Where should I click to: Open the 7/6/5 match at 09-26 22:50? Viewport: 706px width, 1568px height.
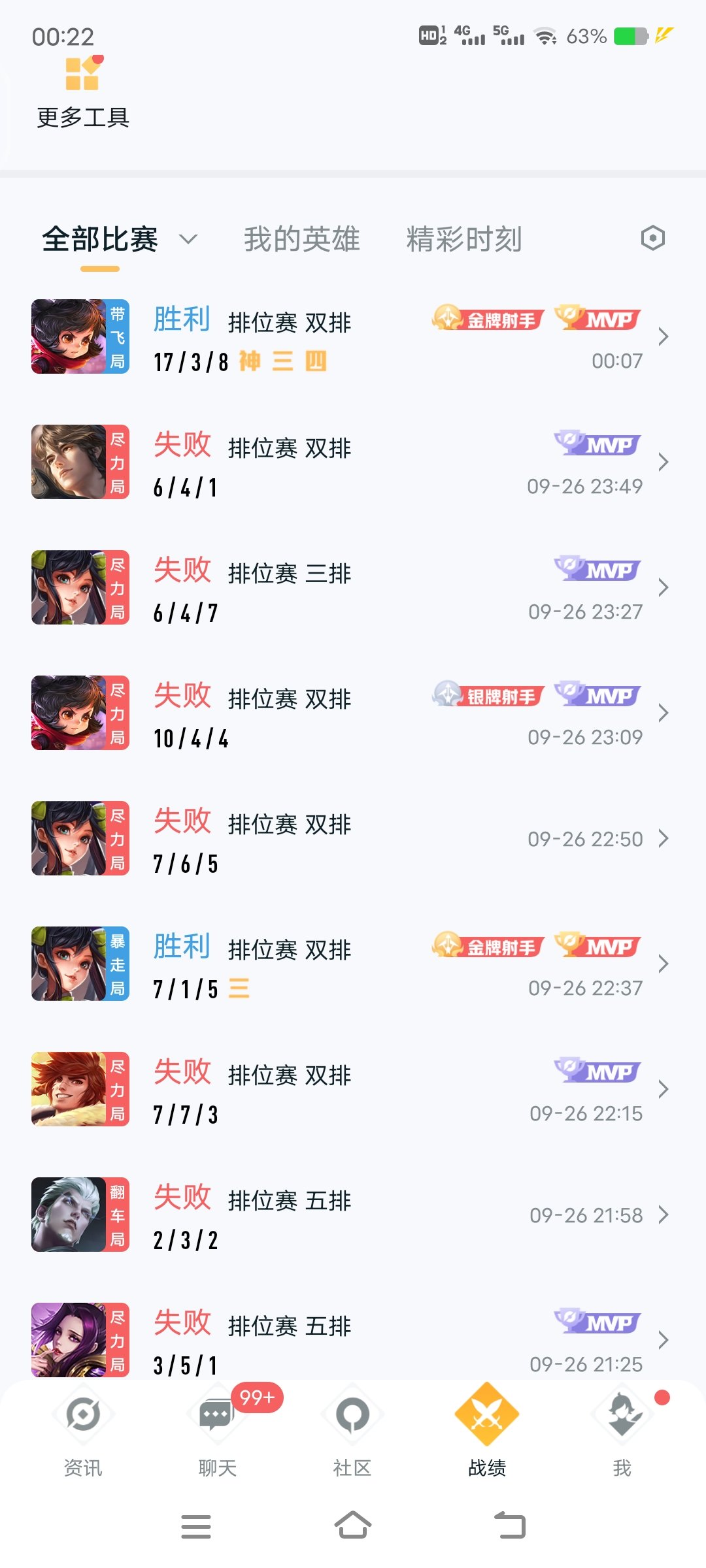[x=353, y=839]
